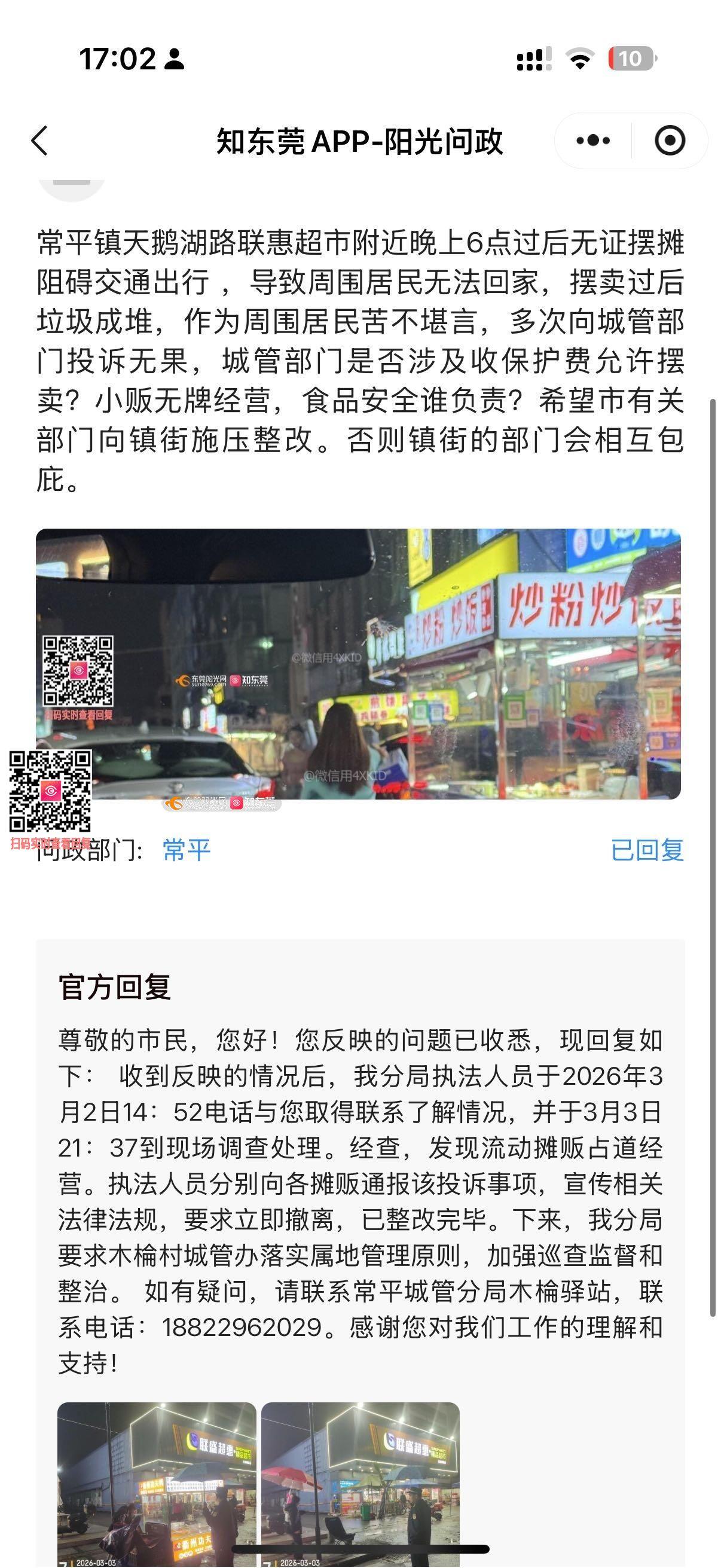721x1568 pixels.
Task: Go back using the top-left arrow
Action: (x=40, y=141)
